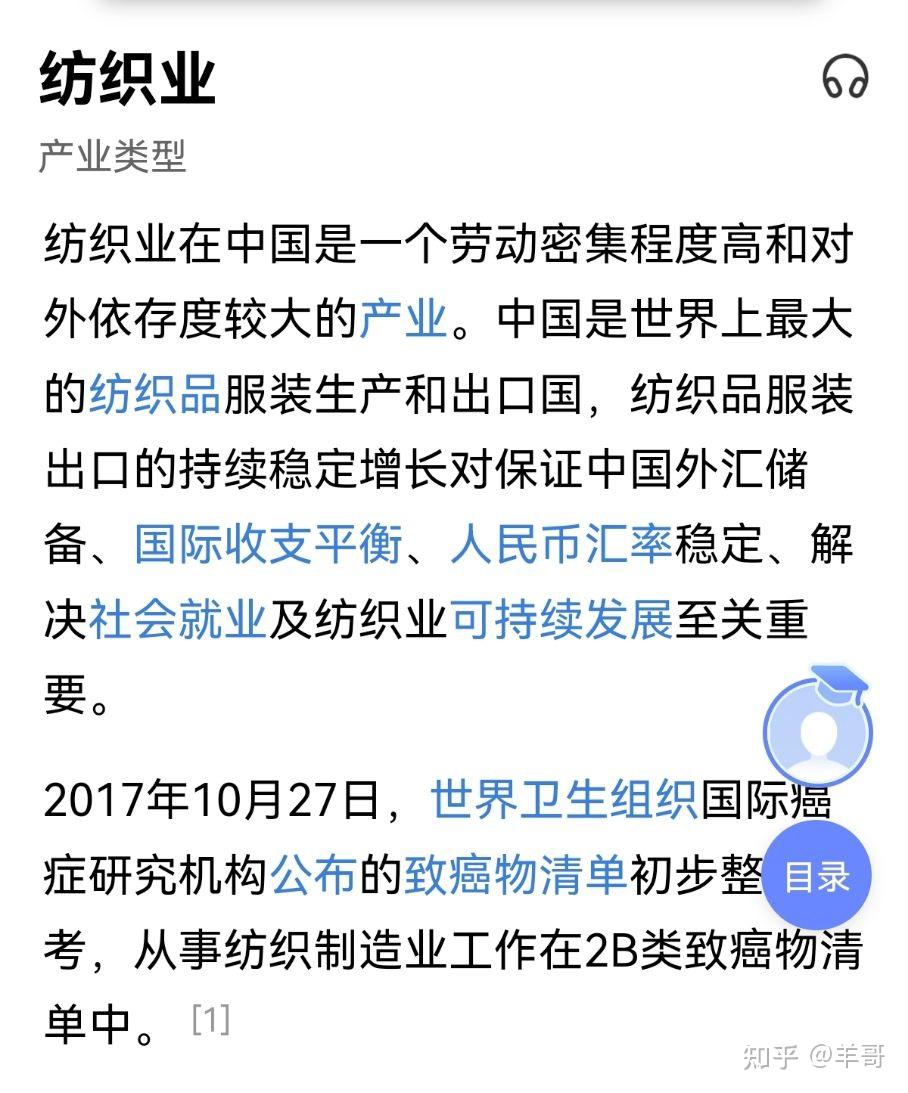Open reference footnote [1]
This screenshot has width=908, height=1093.
coord(210,1020)
